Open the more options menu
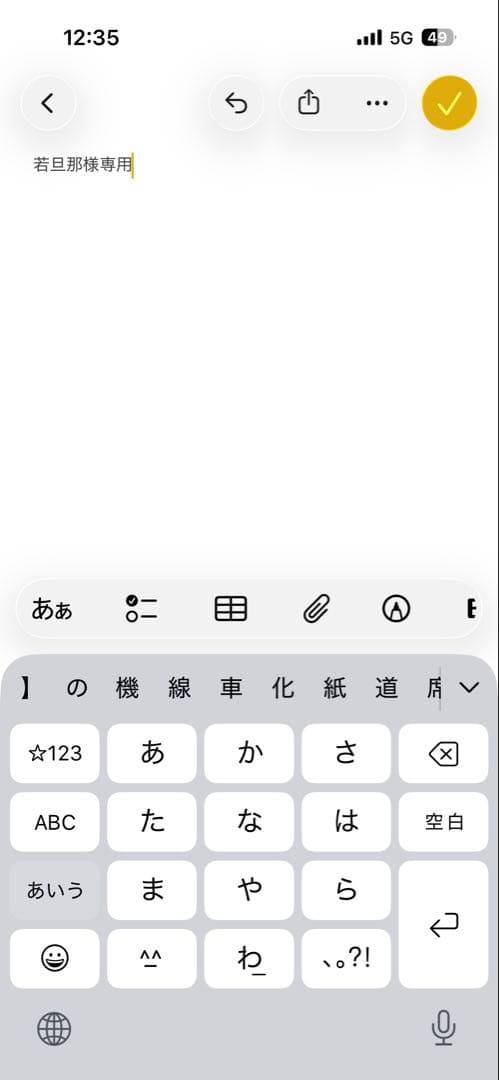This screenshot has height=1080, width=499. [377, 103]
